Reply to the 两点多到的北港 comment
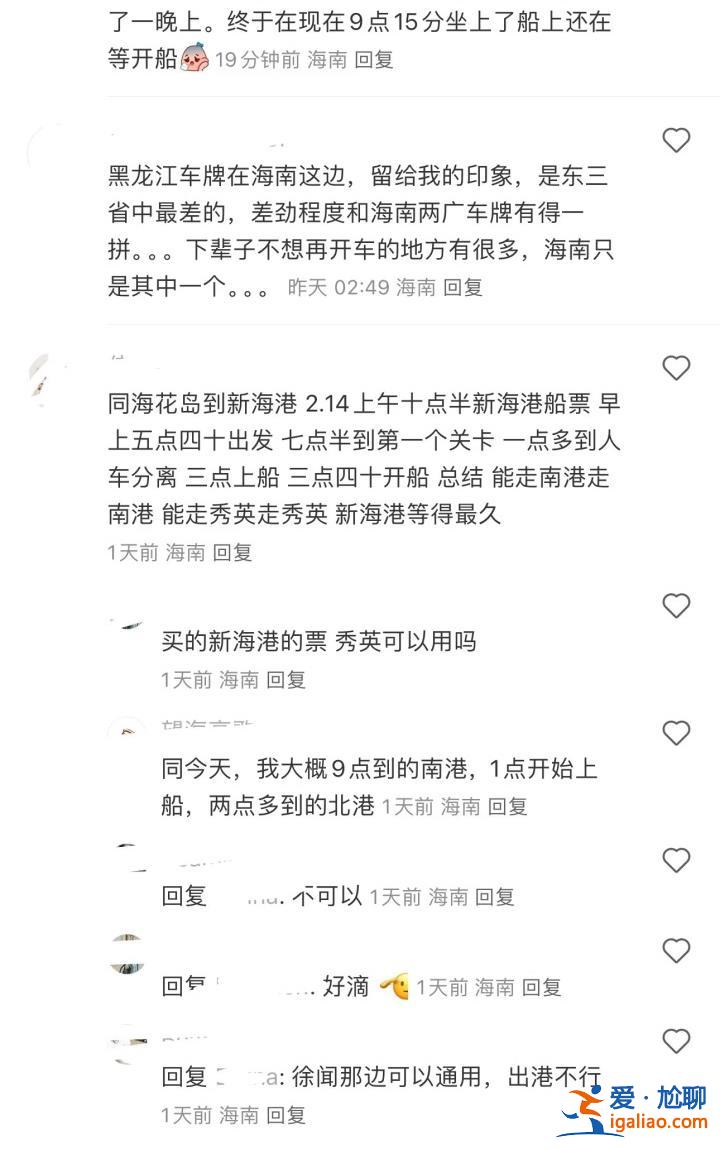 coord(508,806)
